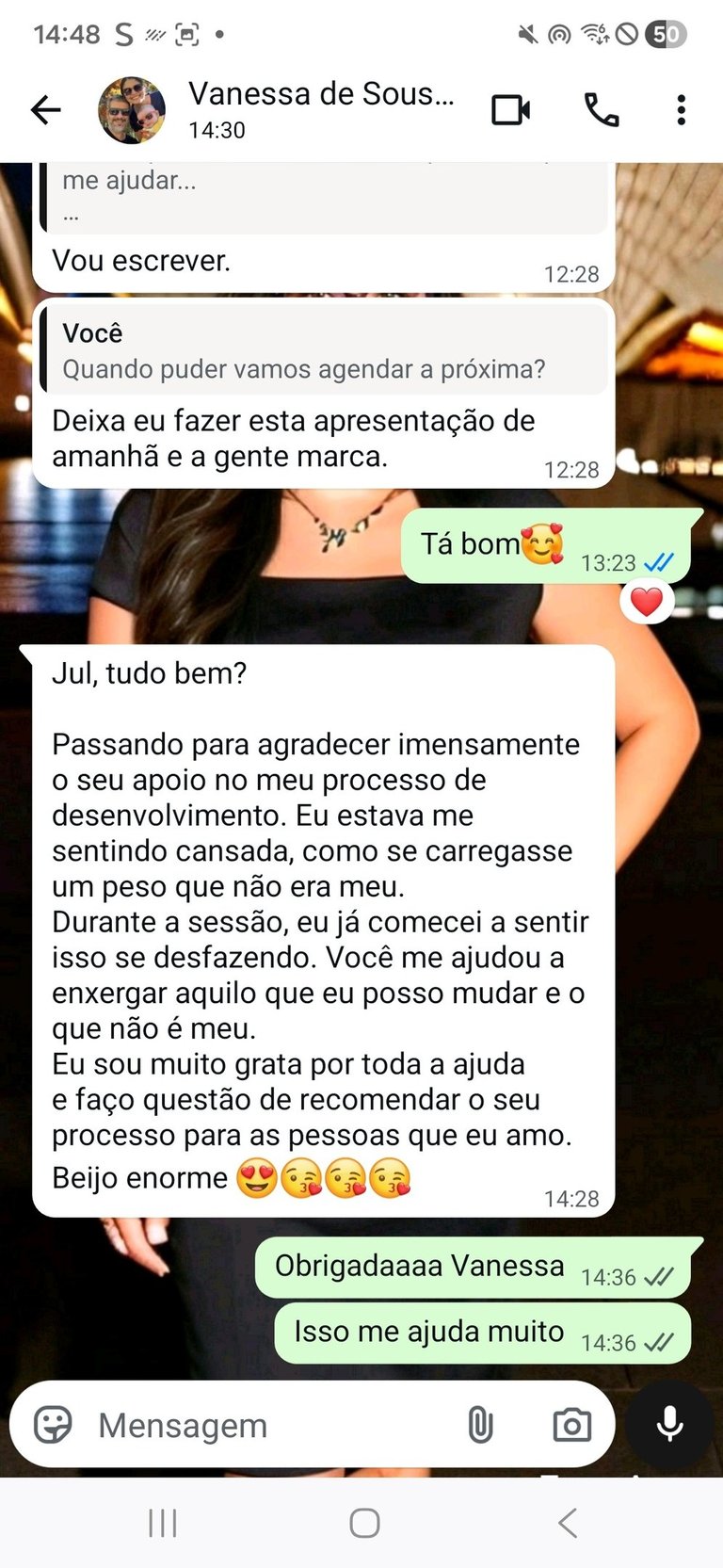Open the camera from the message bar
Image resolution: width=723 pixels, height=1568 pixels.
[x=571, y=1425]
